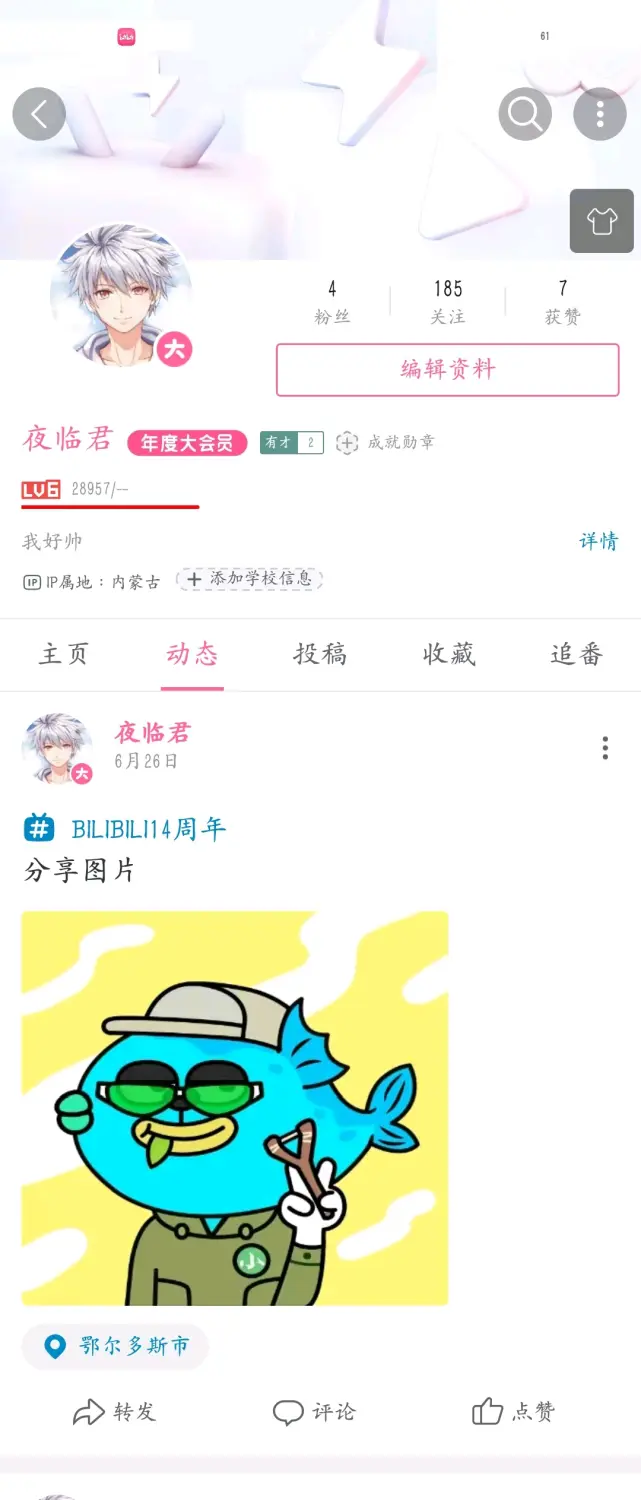Open the 成就勋章 entry
Viewport: 641px width, 1500px height.
[x=386, y=442]
